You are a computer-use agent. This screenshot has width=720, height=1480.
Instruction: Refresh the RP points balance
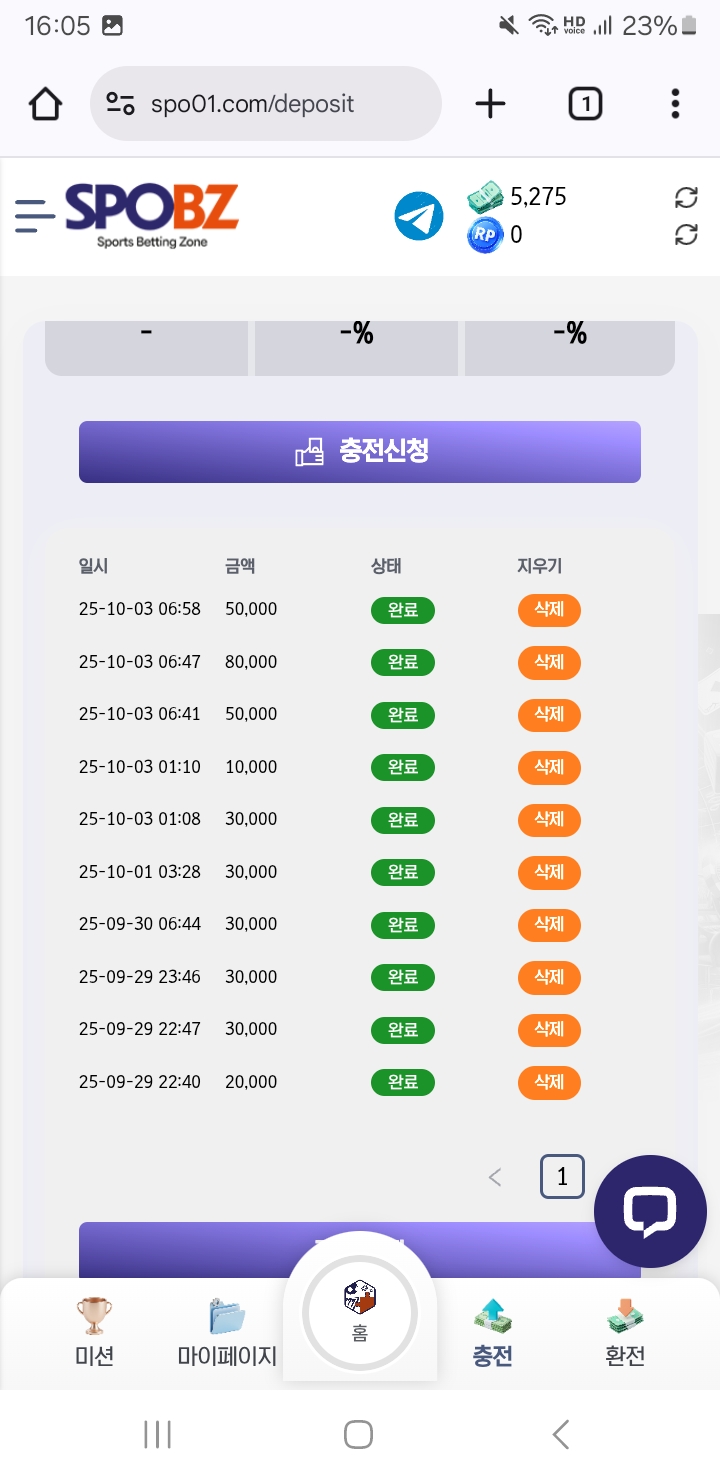686,235
